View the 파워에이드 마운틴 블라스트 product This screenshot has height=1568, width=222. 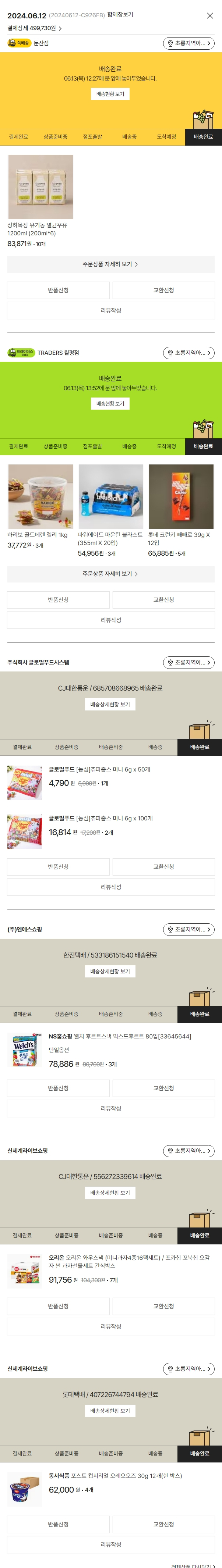click(110, 497)
